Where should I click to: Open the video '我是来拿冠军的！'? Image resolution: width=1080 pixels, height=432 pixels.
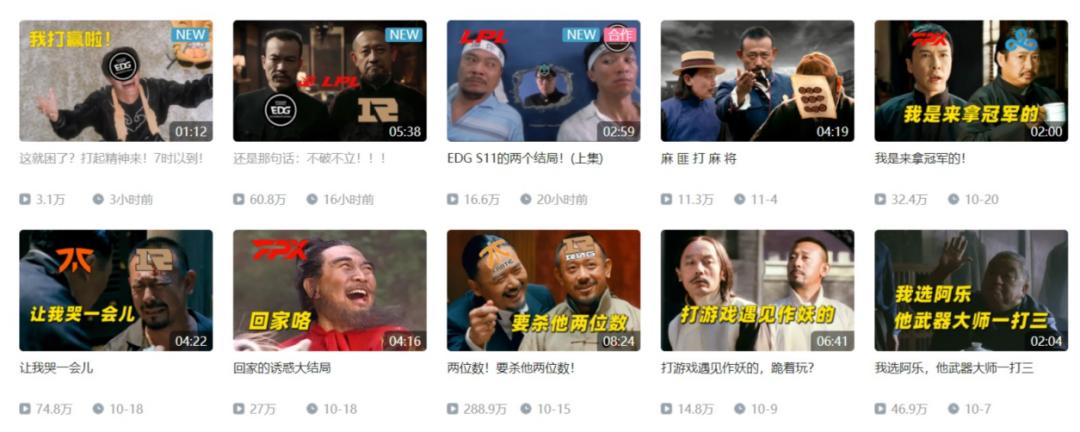coord(971,81)
